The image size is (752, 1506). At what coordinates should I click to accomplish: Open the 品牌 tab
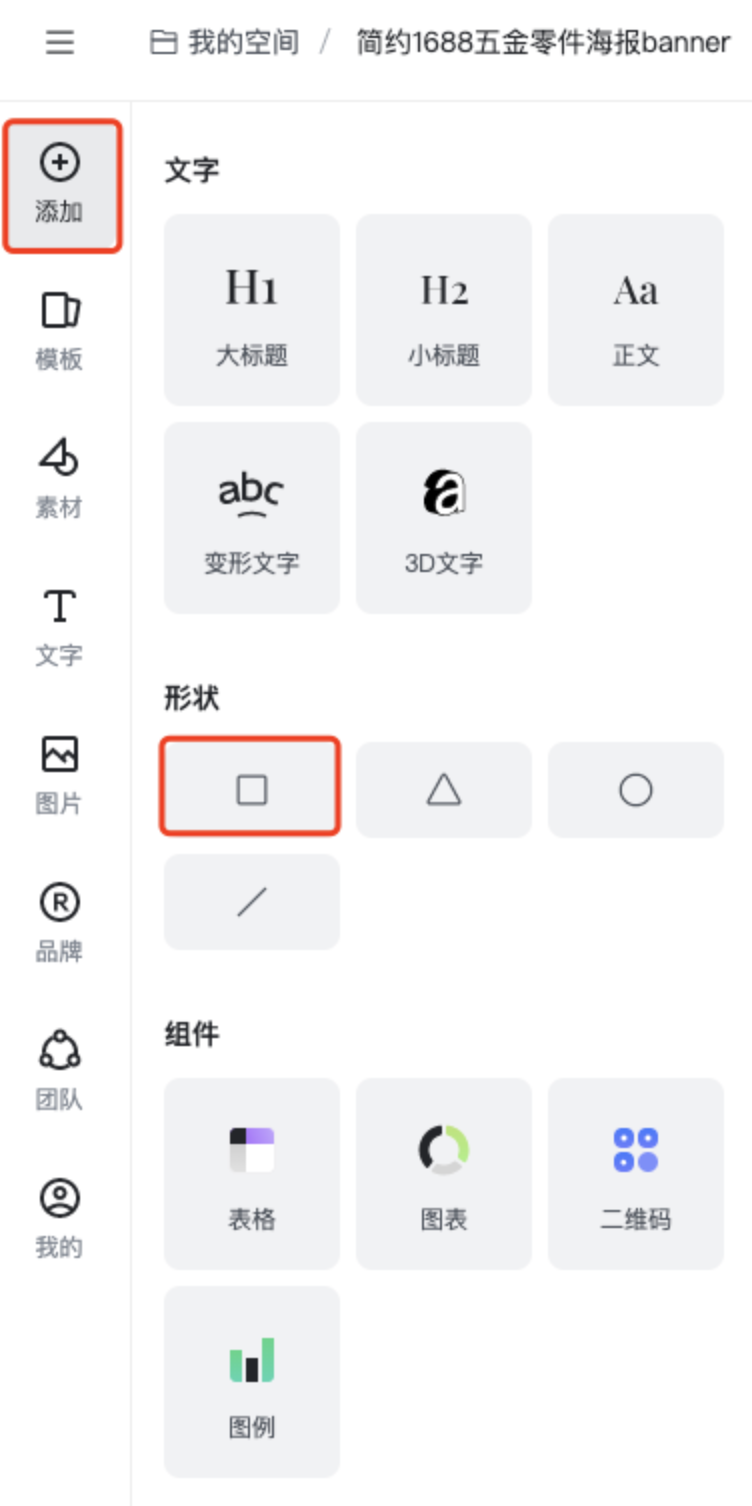60,923
